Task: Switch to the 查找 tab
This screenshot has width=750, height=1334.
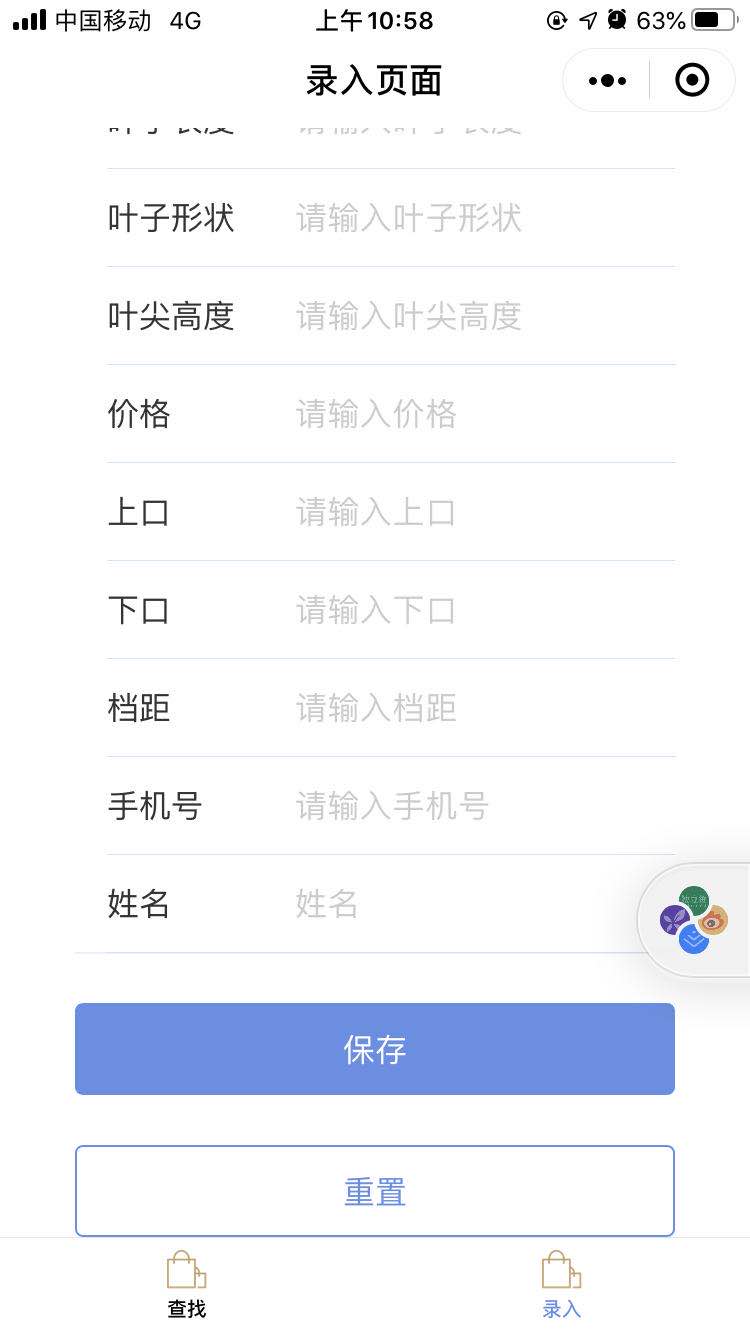Action: coord(187,1285)
